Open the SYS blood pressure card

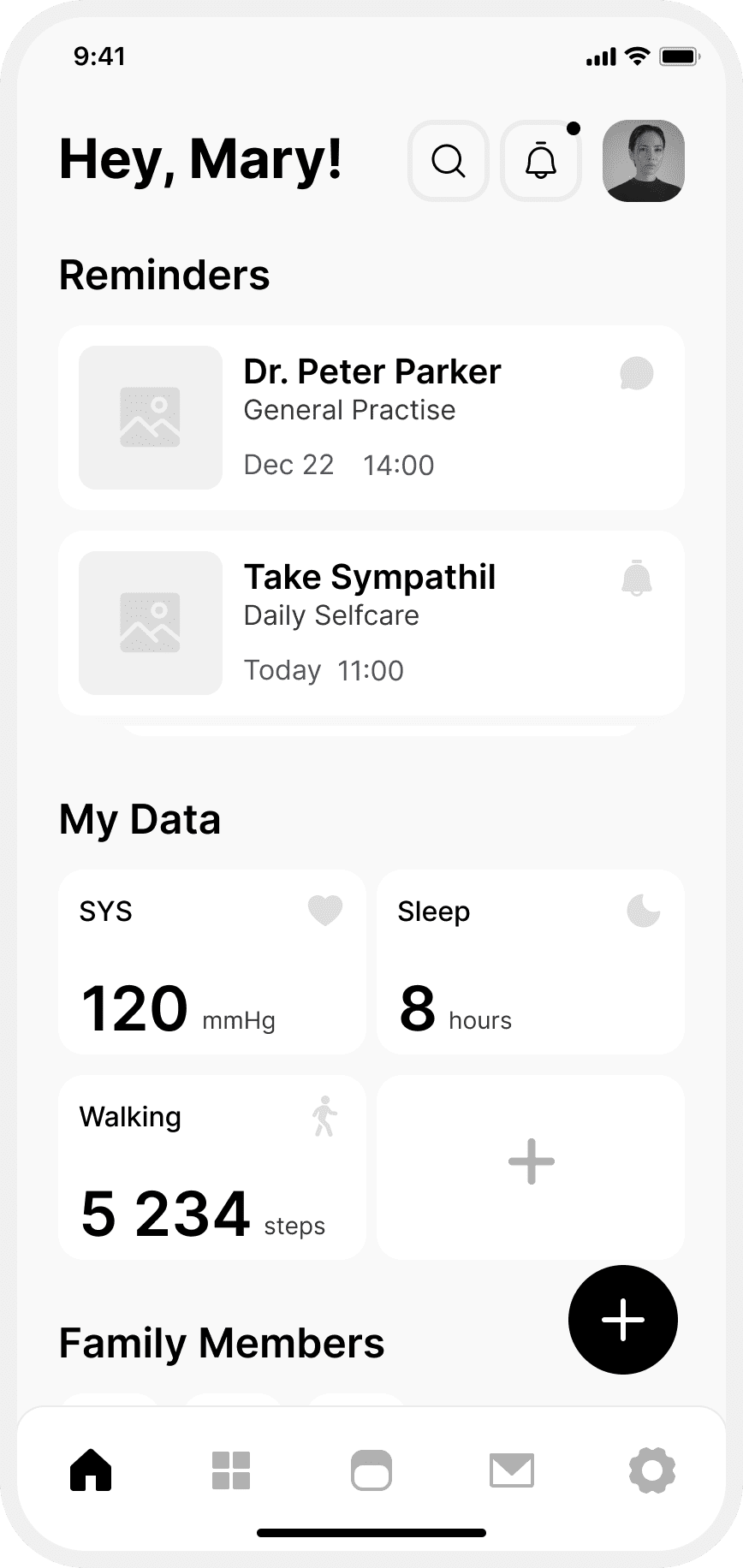coord(211,961)
